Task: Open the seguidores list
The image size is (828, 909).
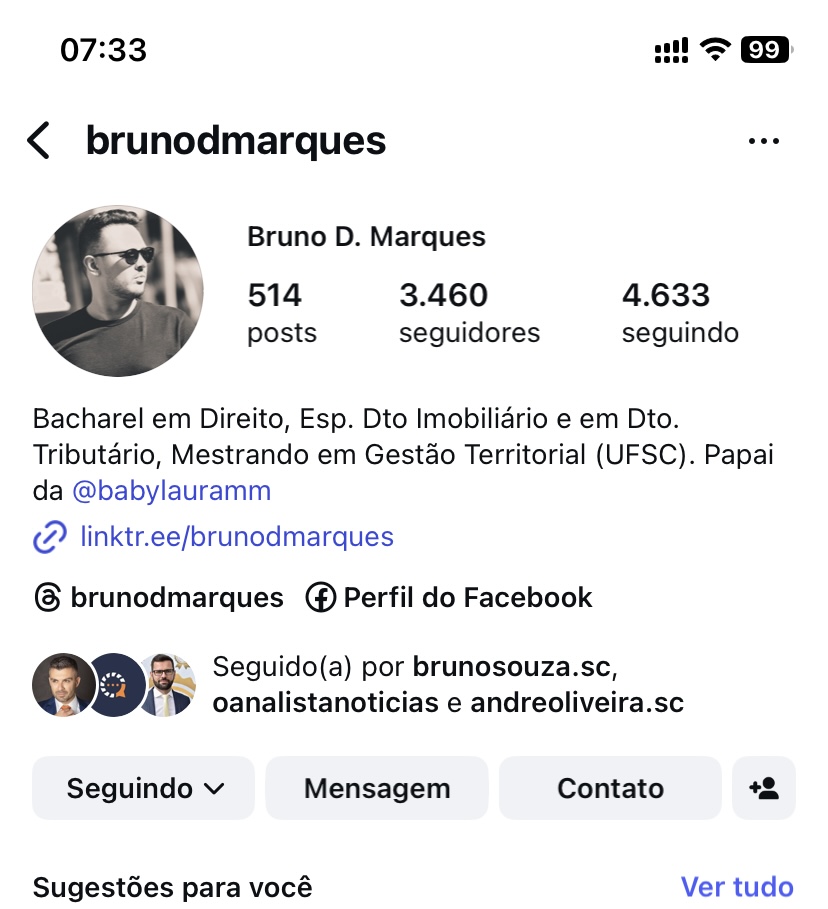Action: [x=469, y=312]
